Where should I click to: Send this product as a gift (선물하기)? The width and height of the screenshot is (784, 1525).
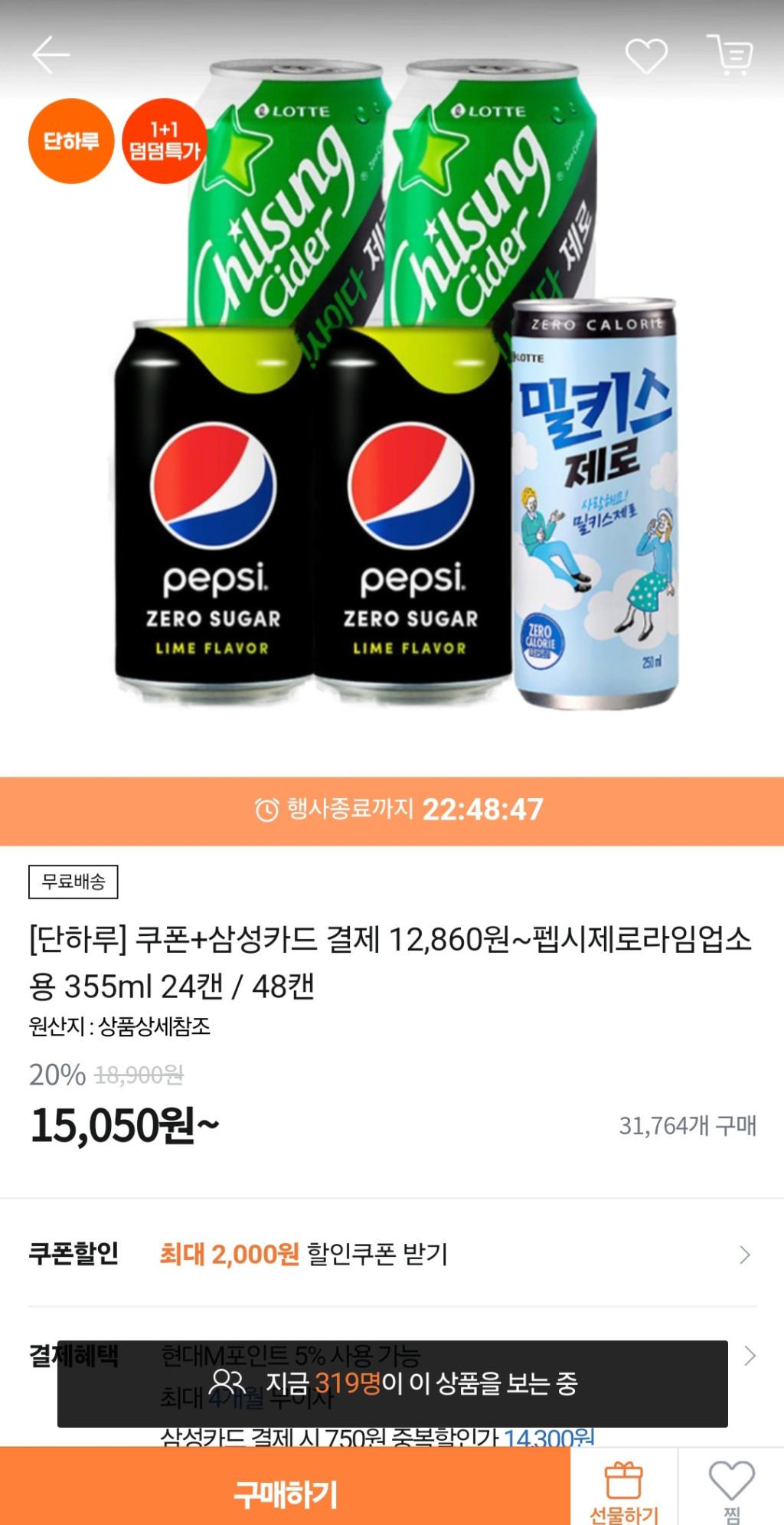pyautogui.click(x=623, y=1490)
